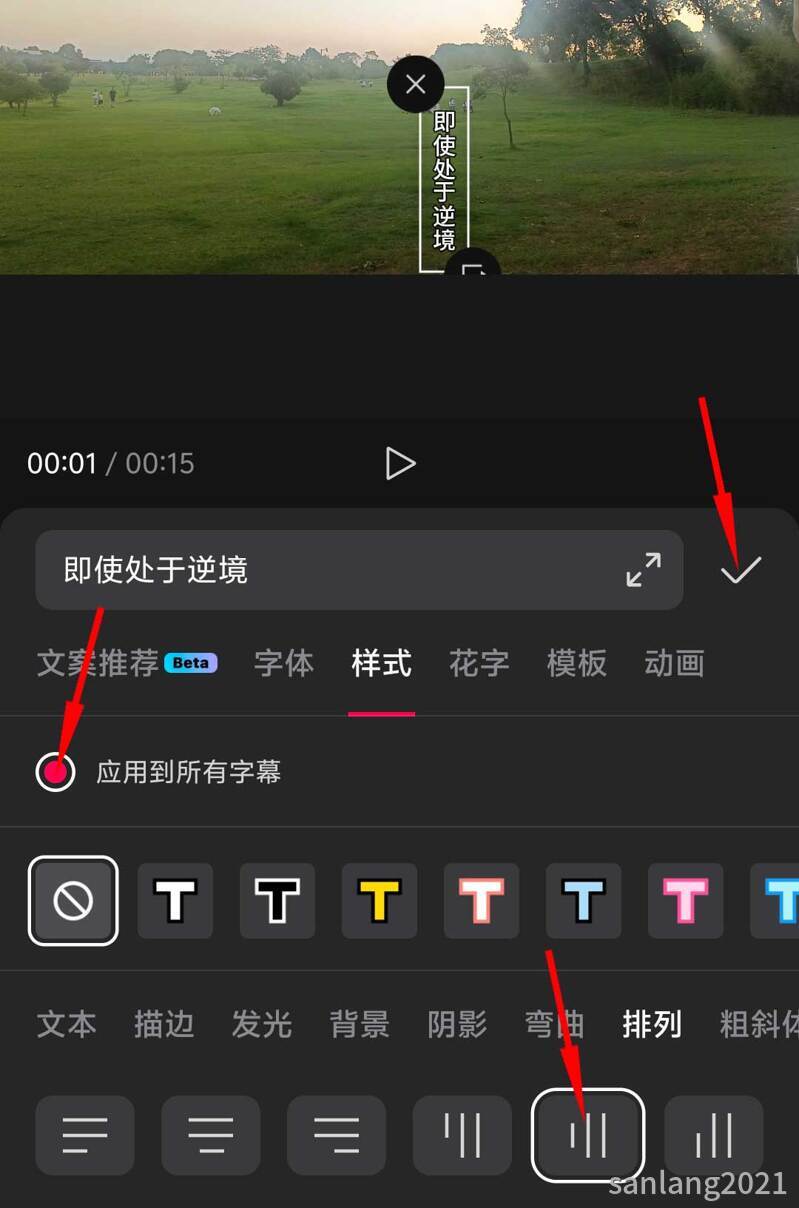Screen dimensions: 799x1208
Task: Expand the text input to fullscreen
Action: 644,570
